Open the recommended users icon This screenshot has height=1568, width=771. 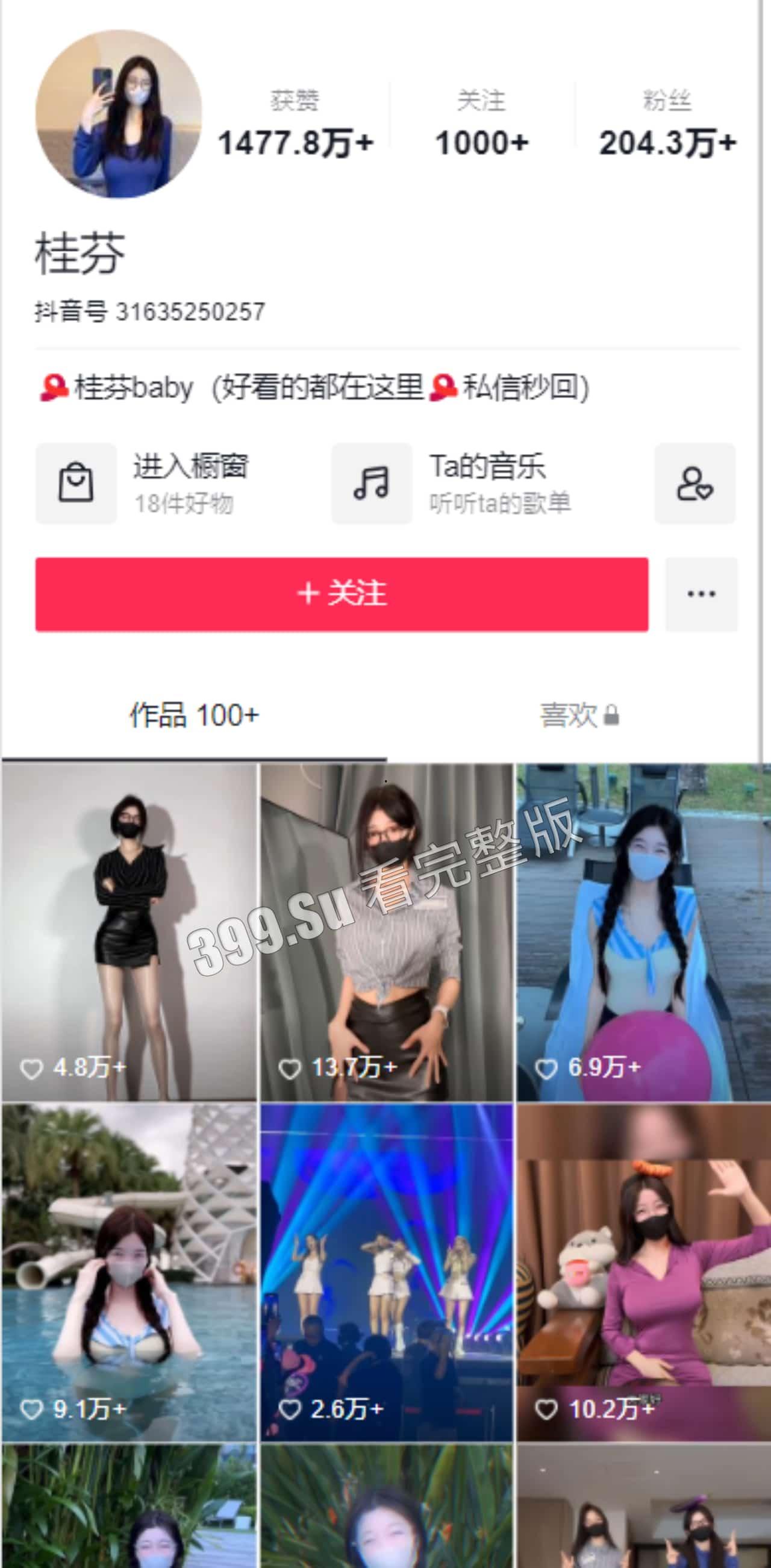tap(695, 483)
